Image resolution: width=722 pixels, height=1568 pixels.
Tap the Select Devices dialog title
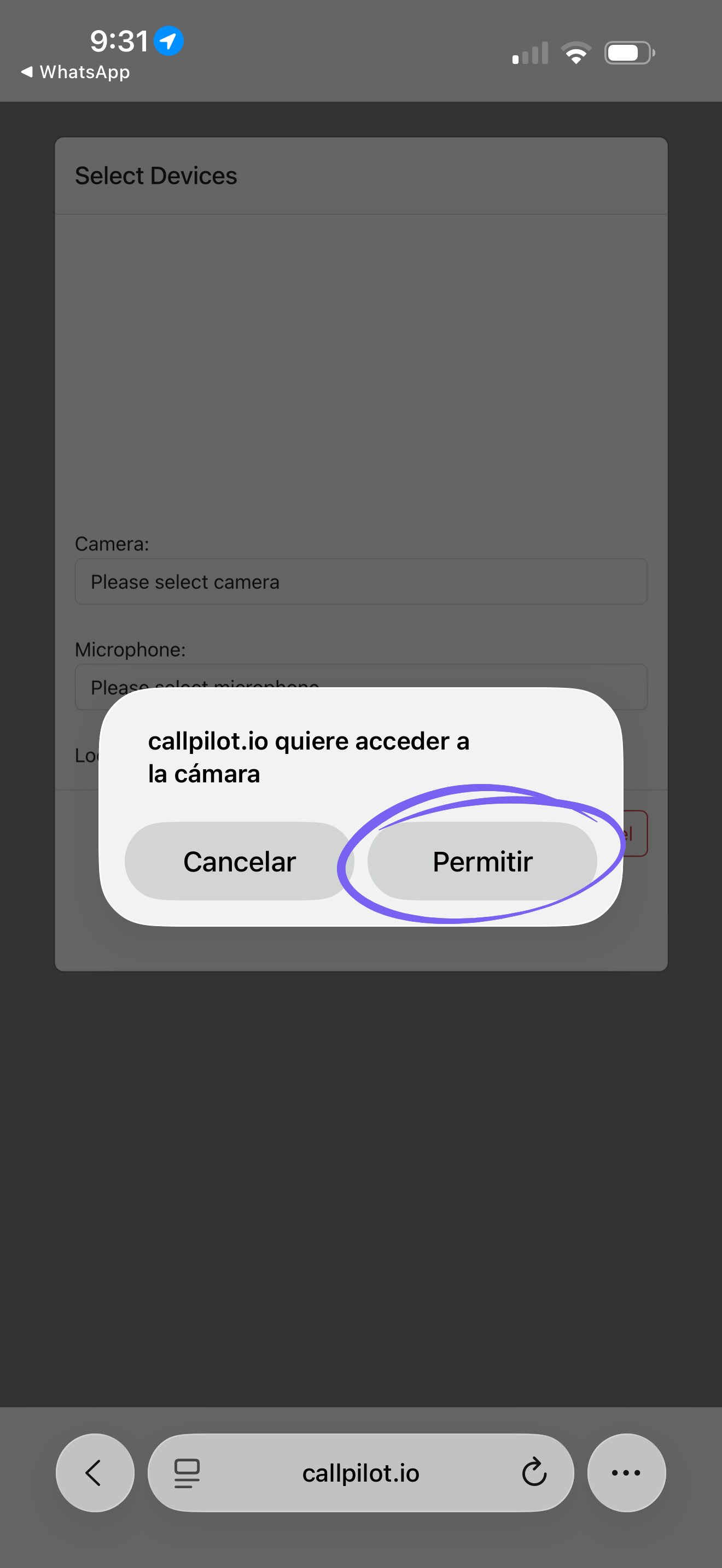[156, 175]
